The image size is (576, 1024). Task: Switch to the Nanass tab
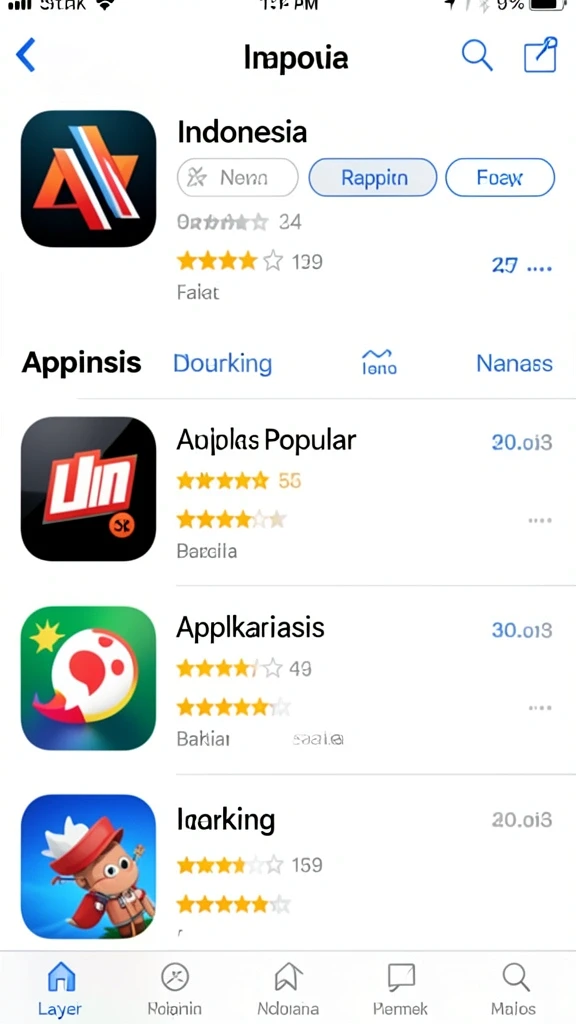514,363
